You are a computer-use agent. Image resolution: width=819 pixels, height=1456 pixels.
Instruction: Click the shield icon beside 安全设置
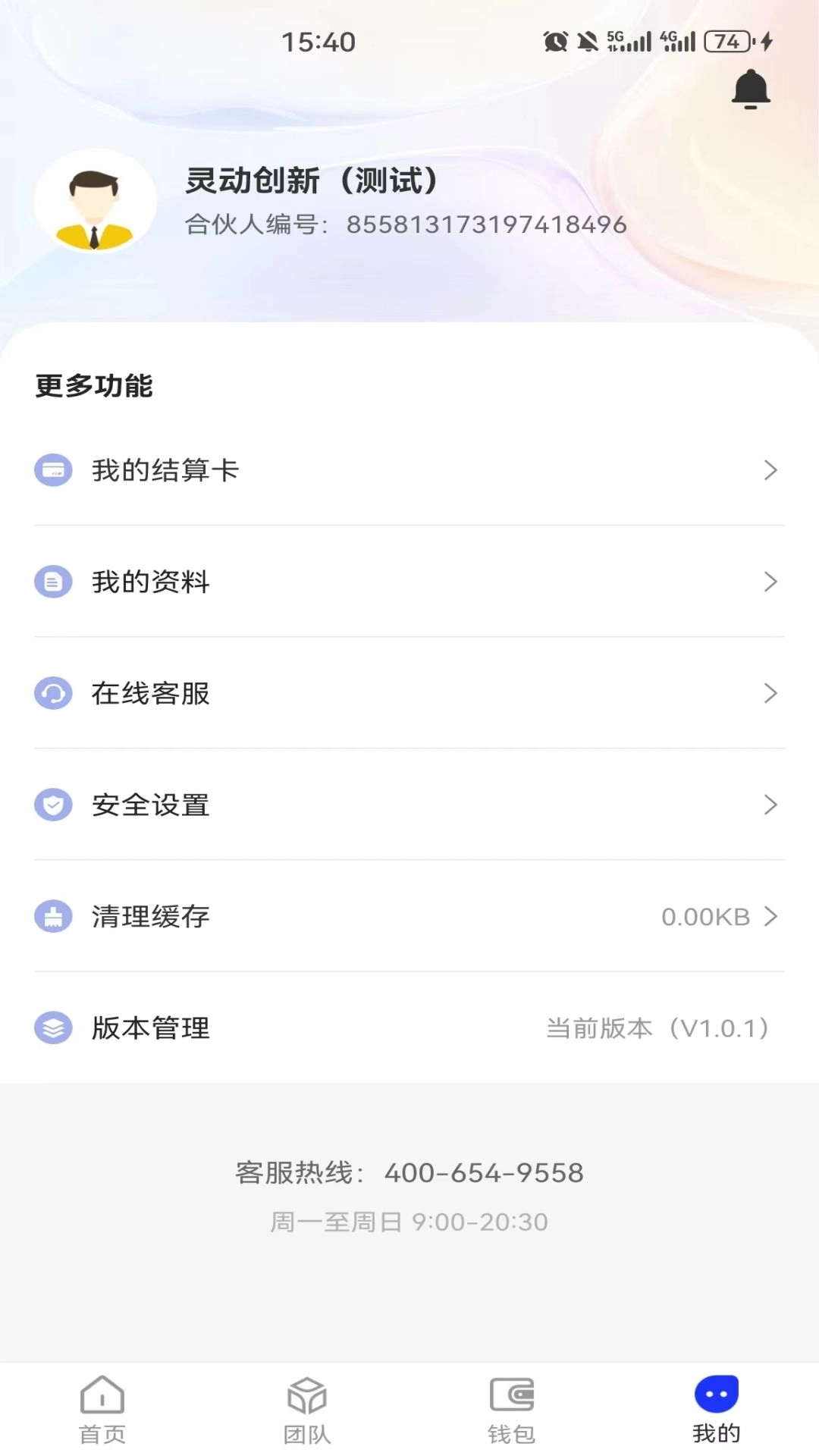click(x=52, y=805)
